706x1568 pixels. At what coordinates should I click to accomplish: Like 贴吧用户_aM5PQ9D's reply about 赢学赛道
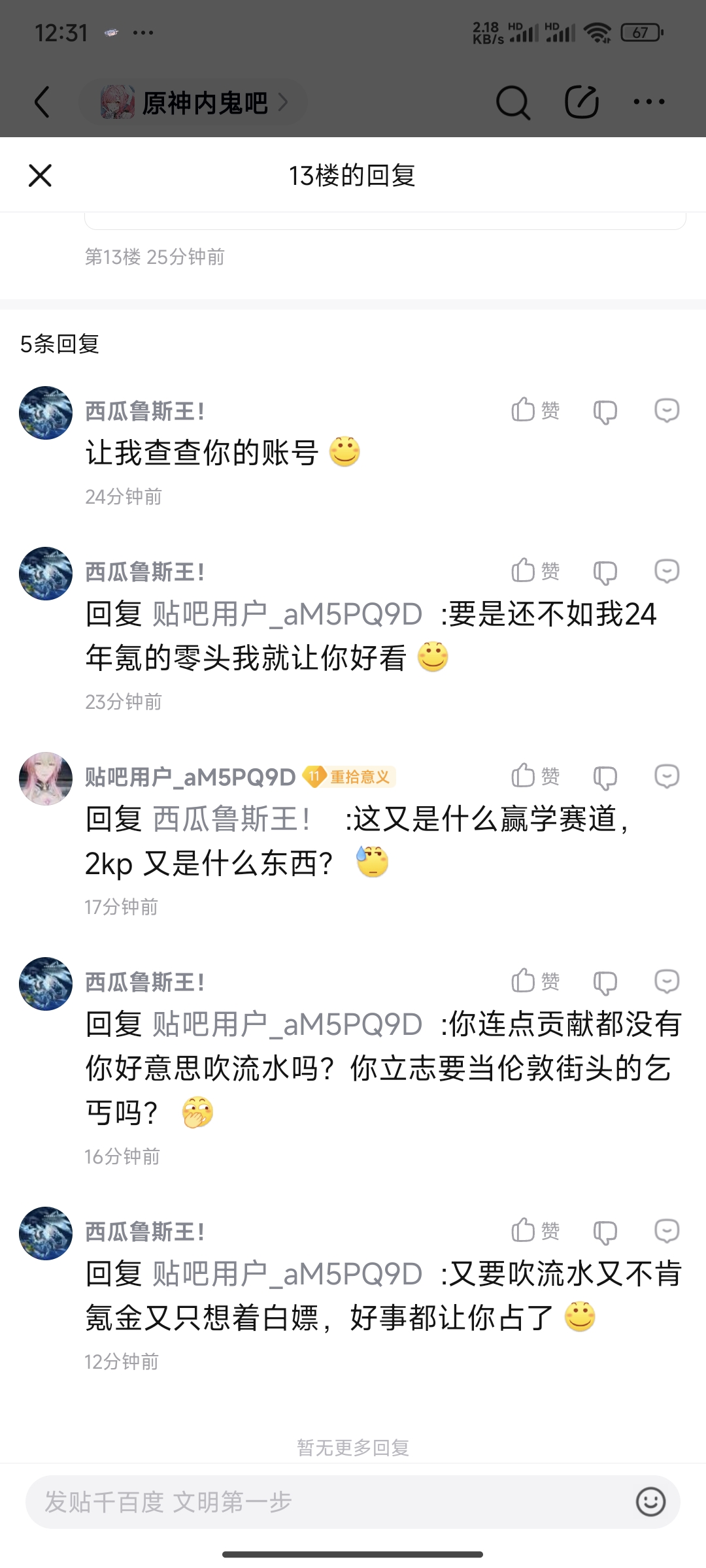[x=535, y=776]
